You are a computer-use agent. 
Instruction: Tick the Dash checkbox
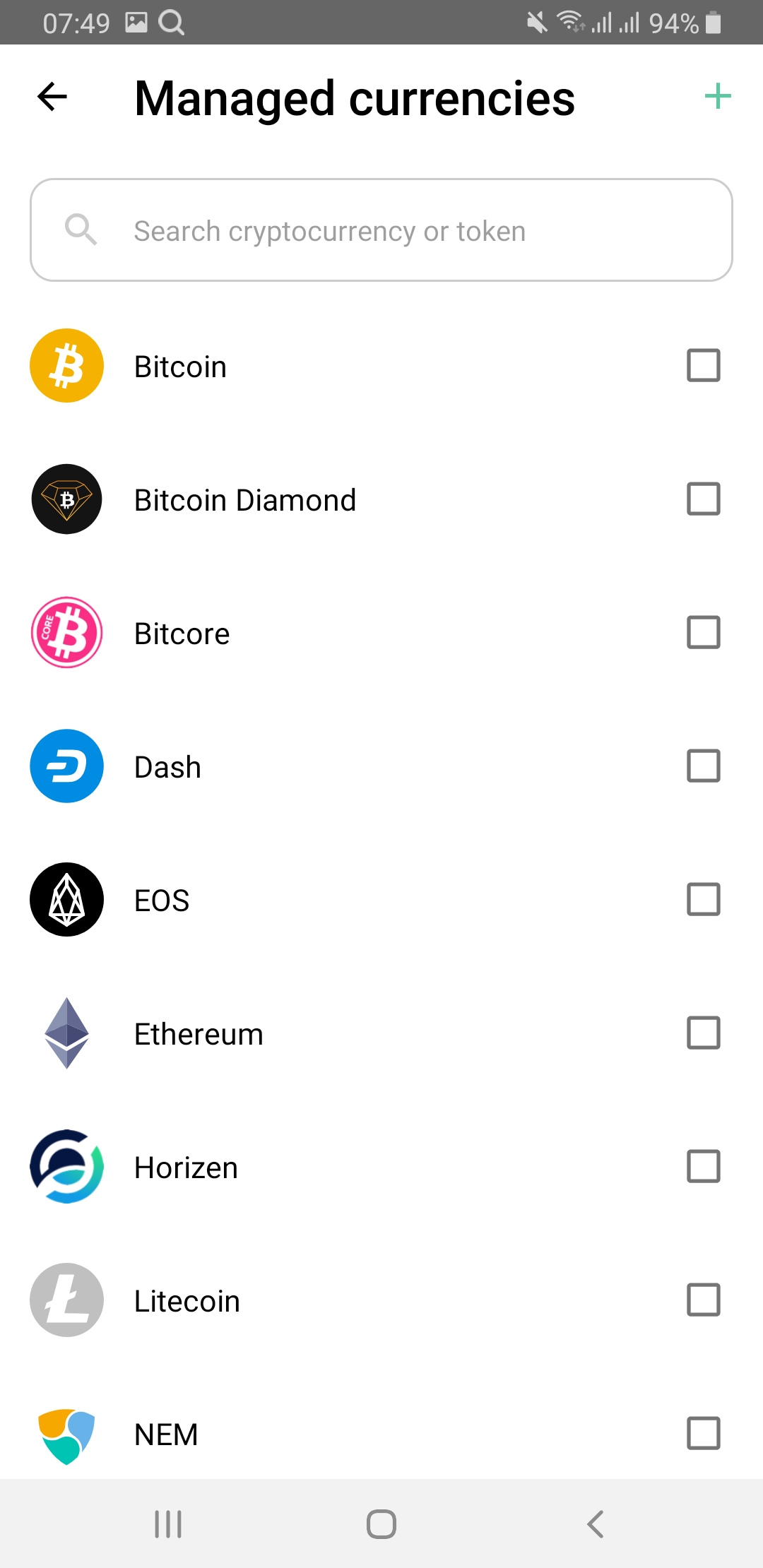click(703, 766)
